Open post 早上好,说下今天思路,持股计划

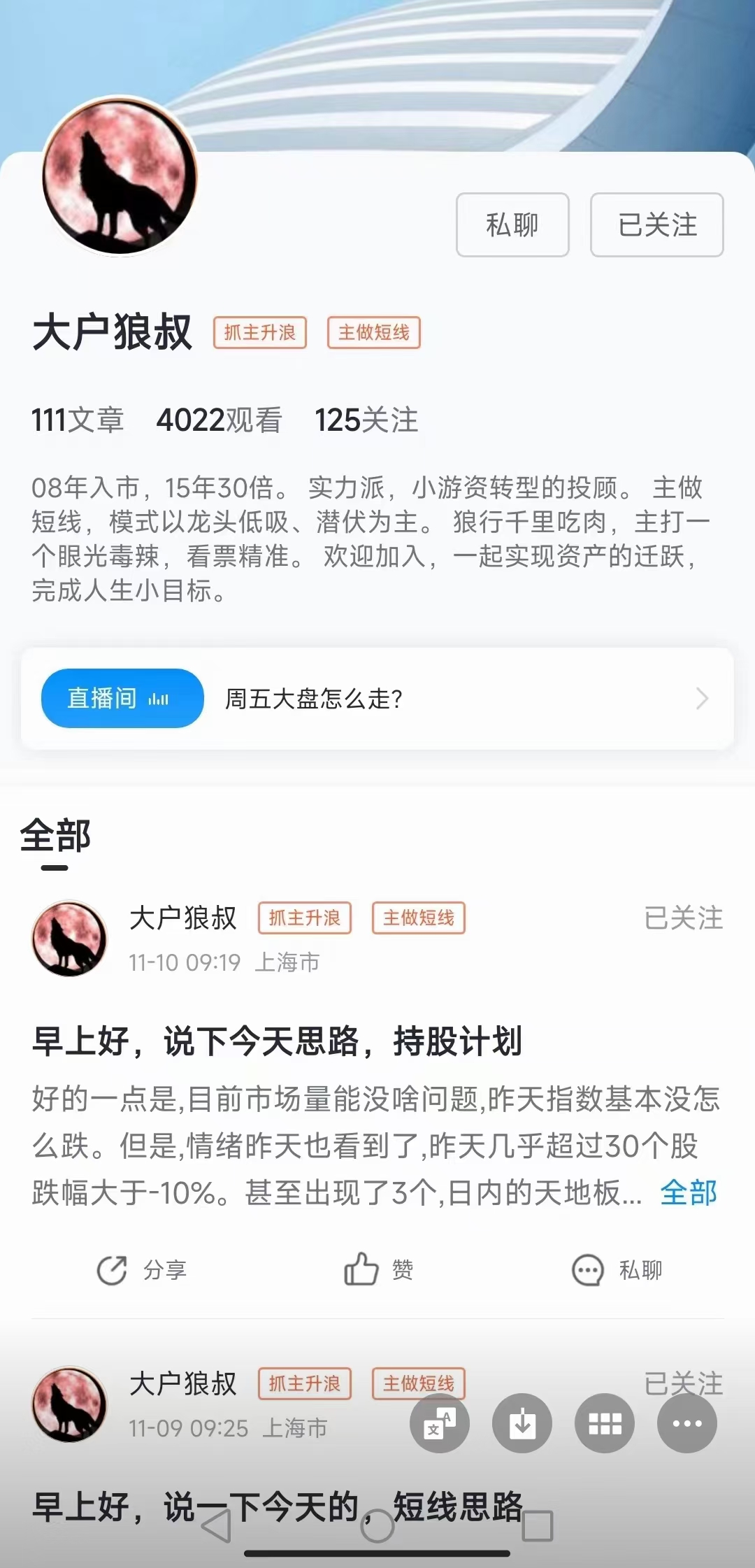click(277, 1041)
